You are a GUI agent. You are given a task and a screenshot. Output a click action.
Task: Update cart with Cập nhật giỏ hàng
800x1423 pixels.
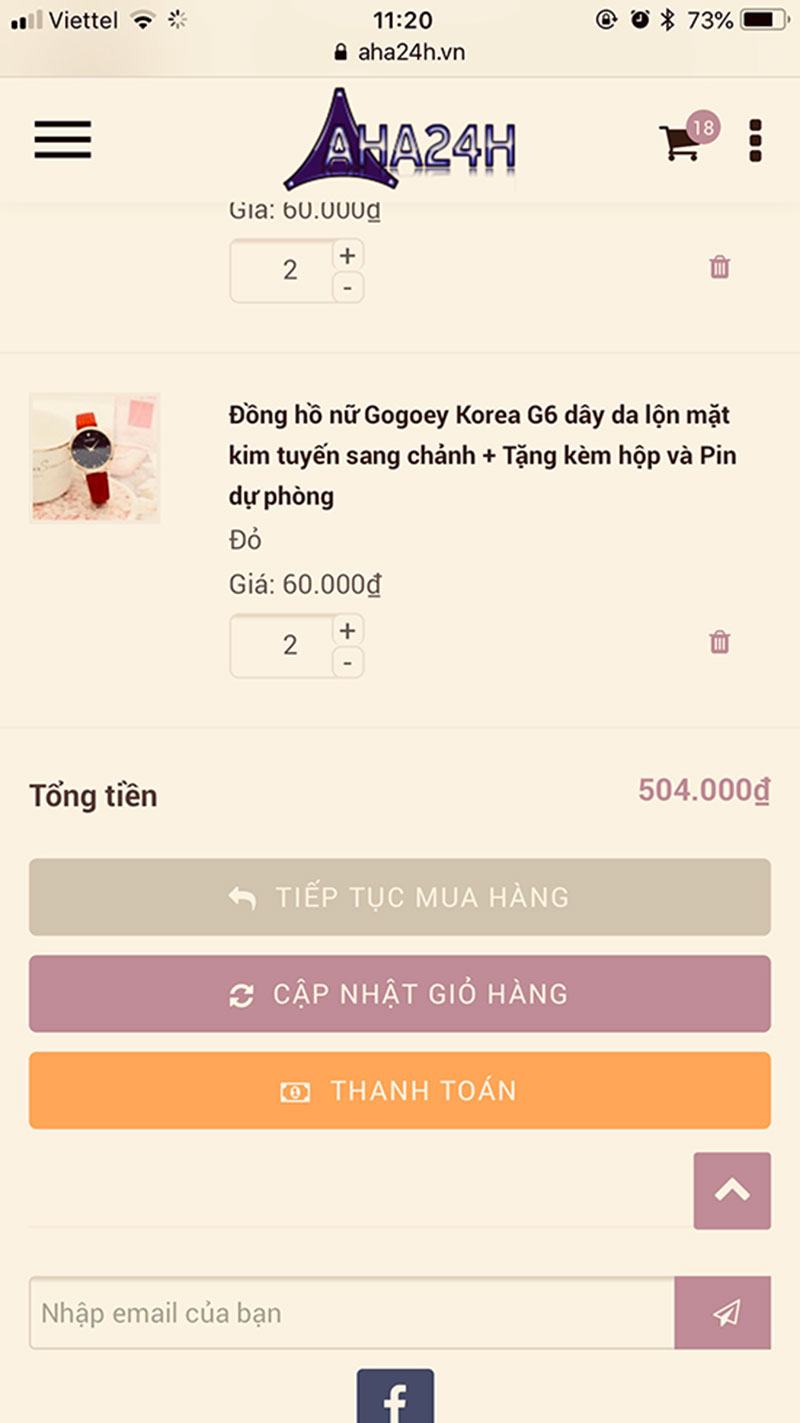point(400,994)
